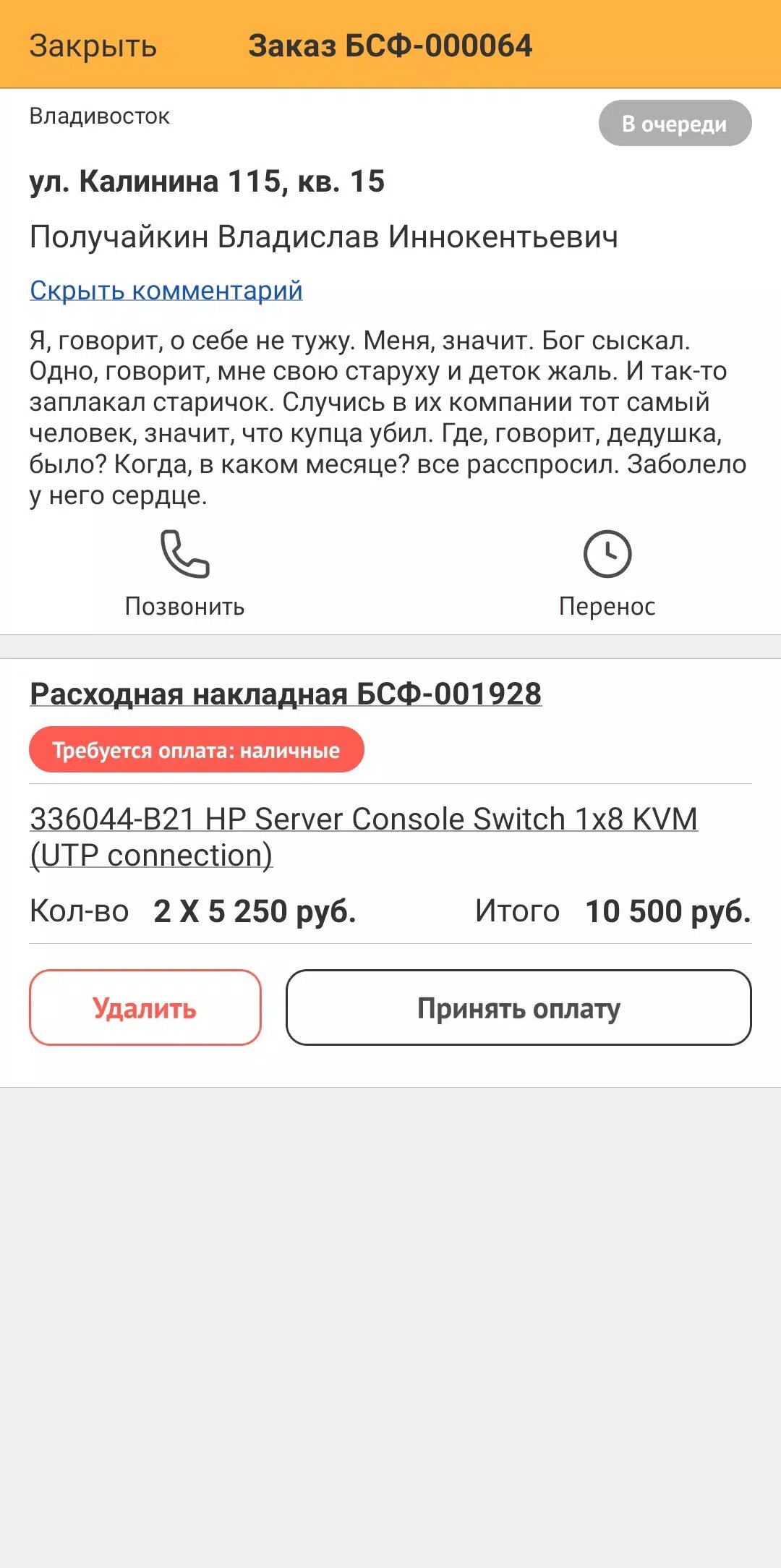The image size is (781, 1568).
Task: Hide the comment via Скрыть комментарий
Action: pos(166,290)
